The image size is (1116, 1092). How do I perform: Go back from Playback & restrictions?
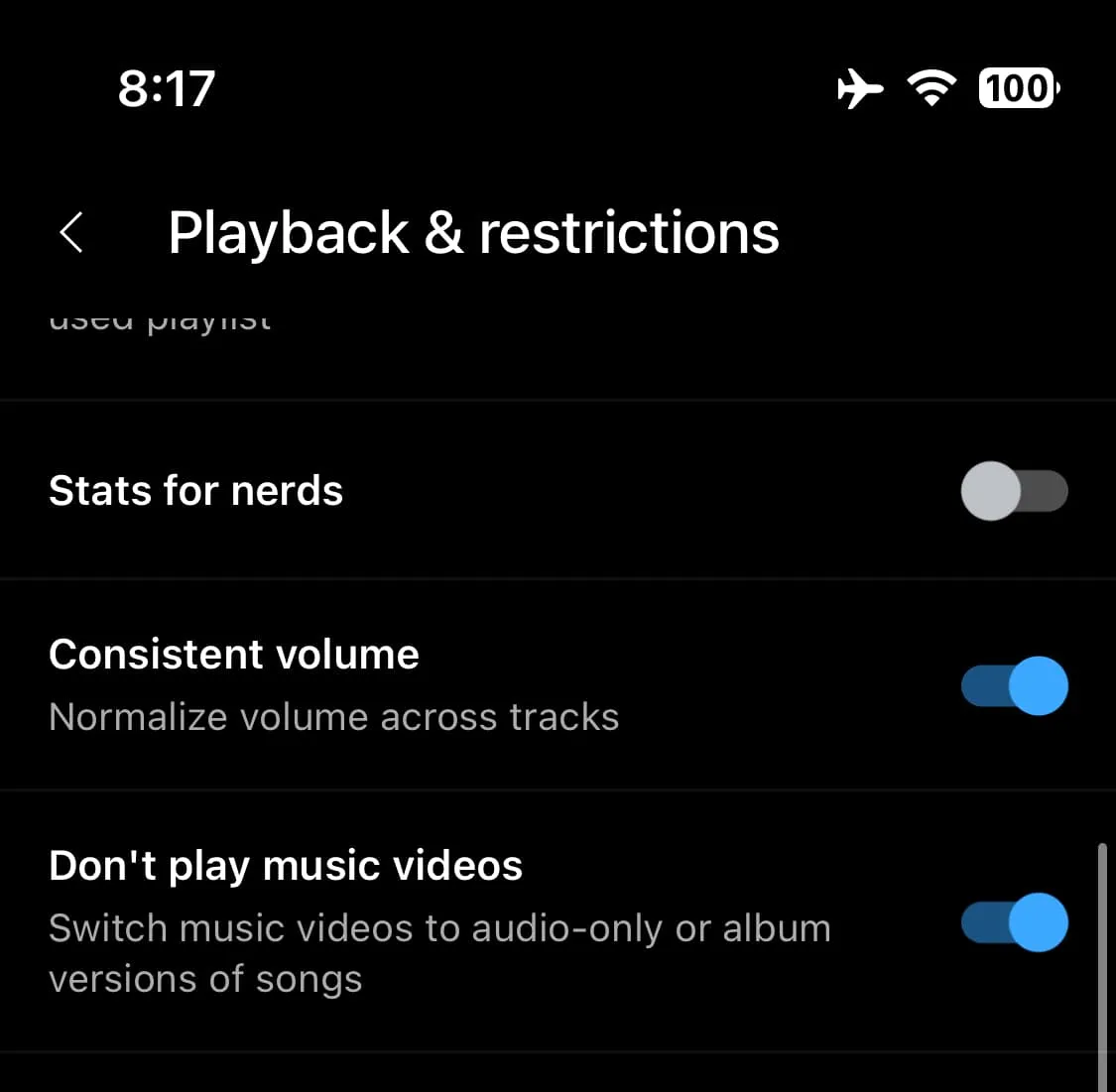point(71,234)
